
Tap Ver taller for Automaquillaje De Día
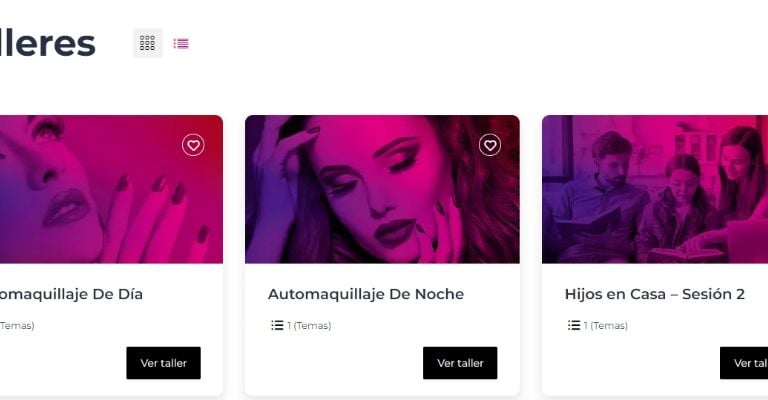tap(163, 363)
